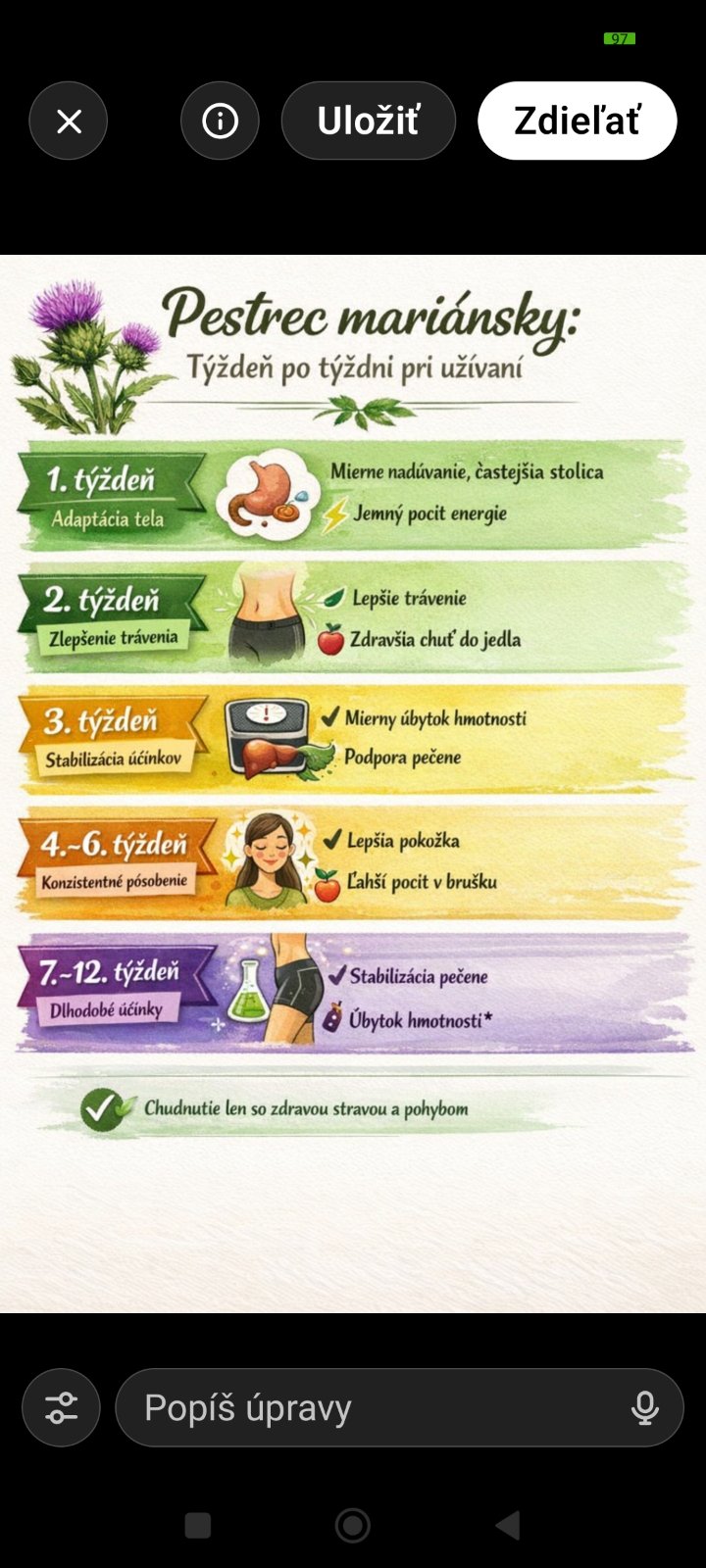
Task: Focus the Popíš úpravy text field
Action: tap(373, 1407)
